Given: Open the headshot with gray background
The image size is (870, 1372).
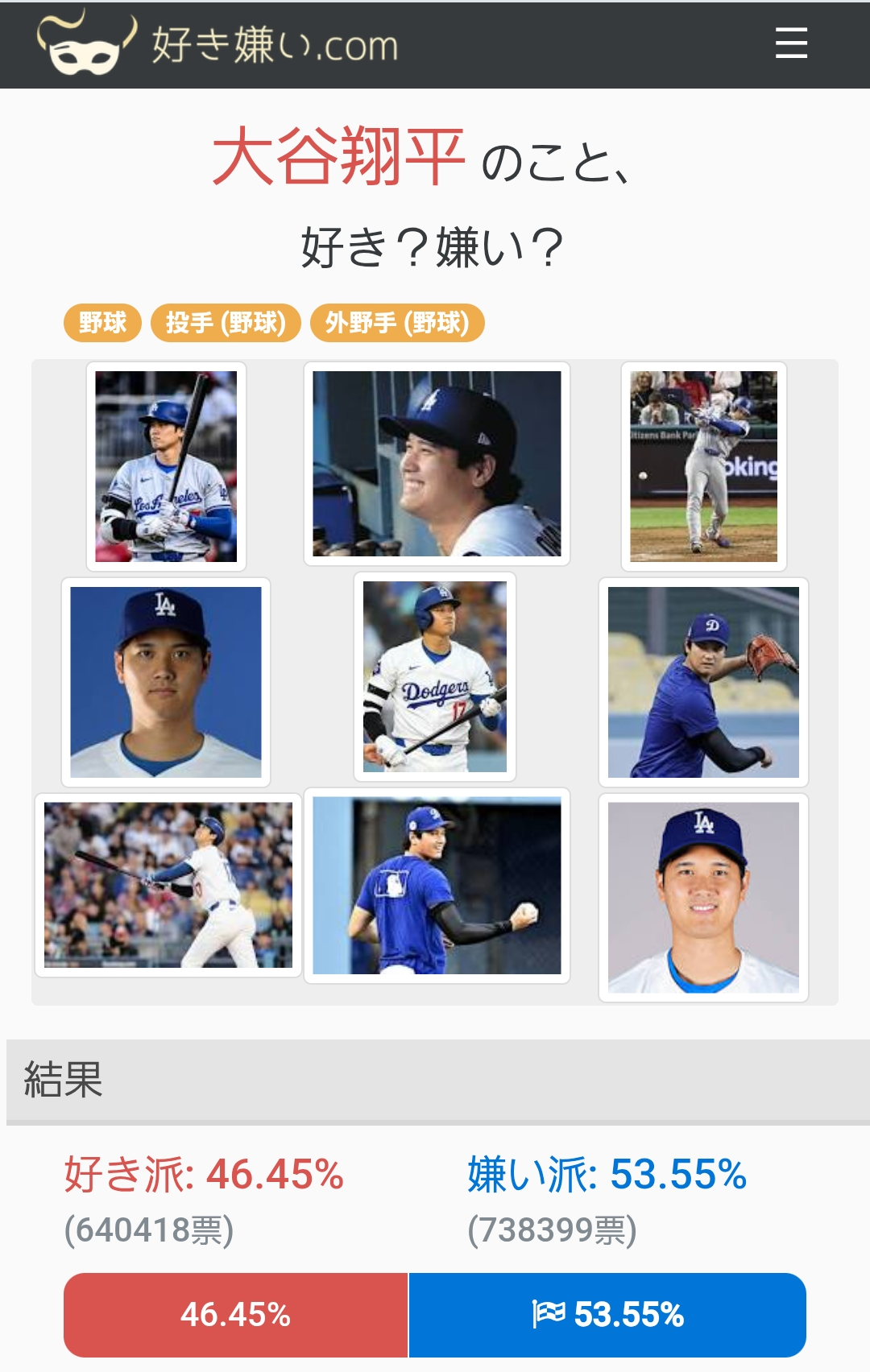Looking at the screenshot, I should point(703,898).
